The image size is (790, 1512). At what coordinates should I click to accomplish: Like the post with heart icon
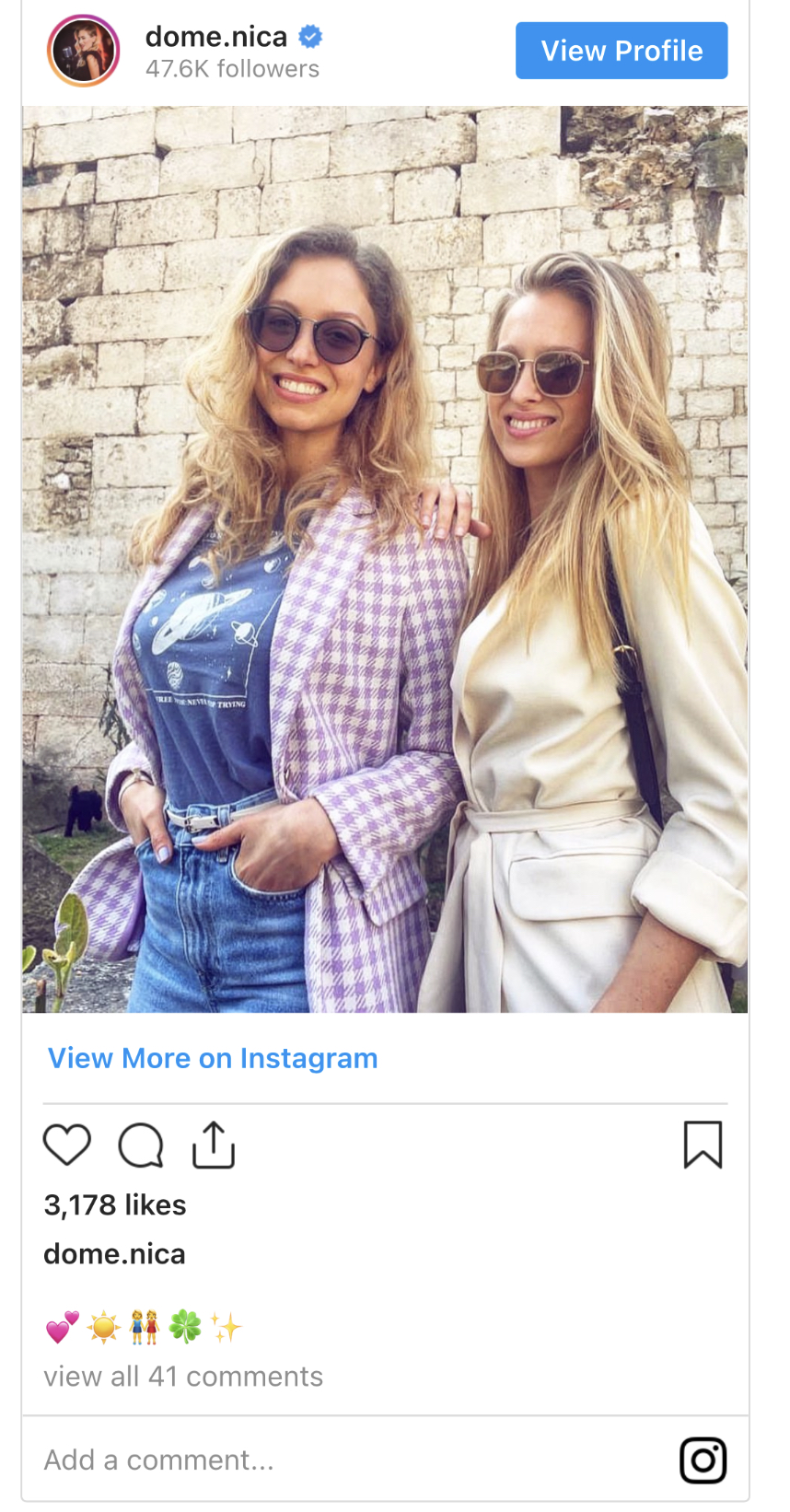(67, 1146)
